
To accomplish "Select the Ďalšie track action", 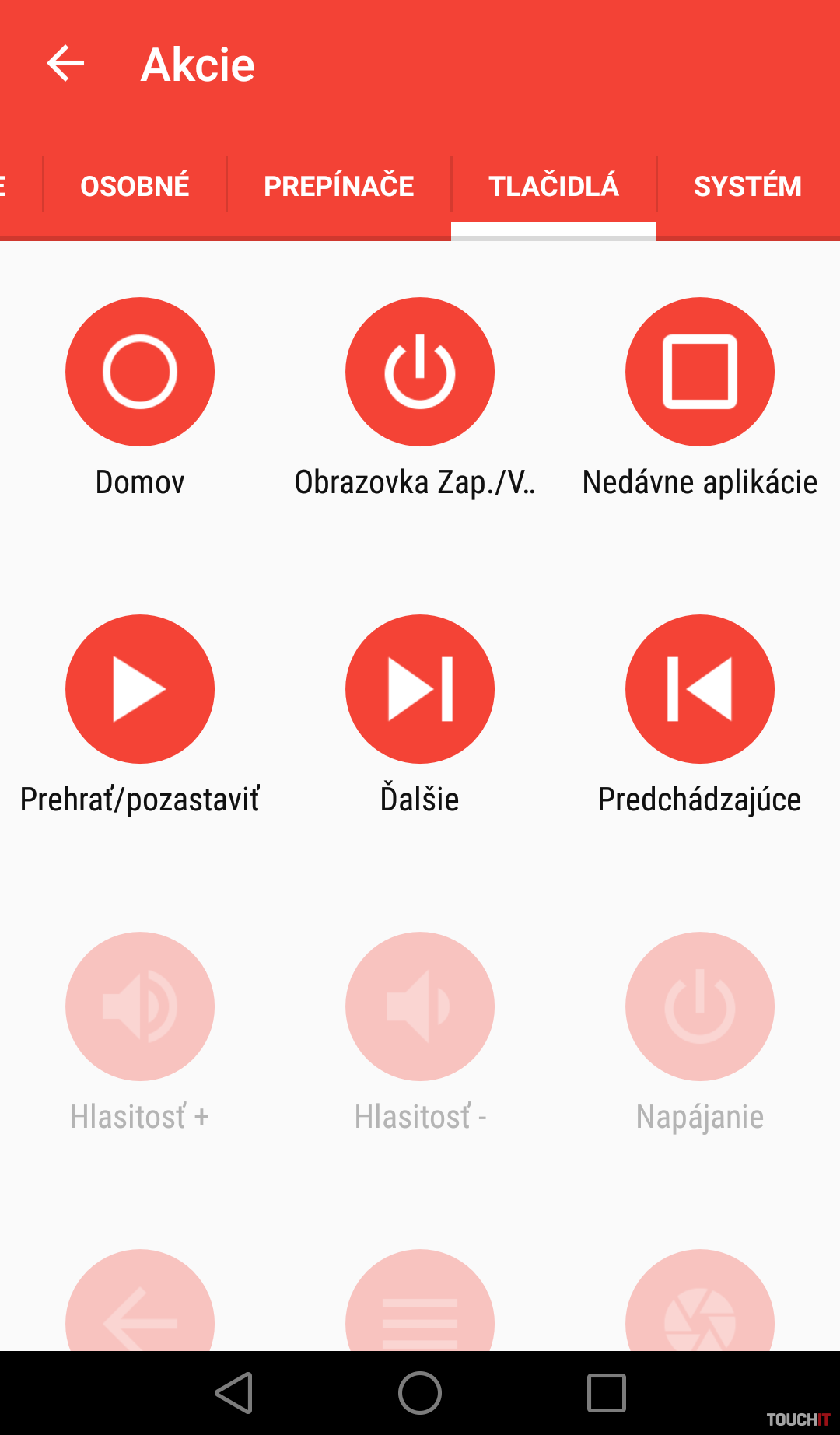I will click(420, 689).
